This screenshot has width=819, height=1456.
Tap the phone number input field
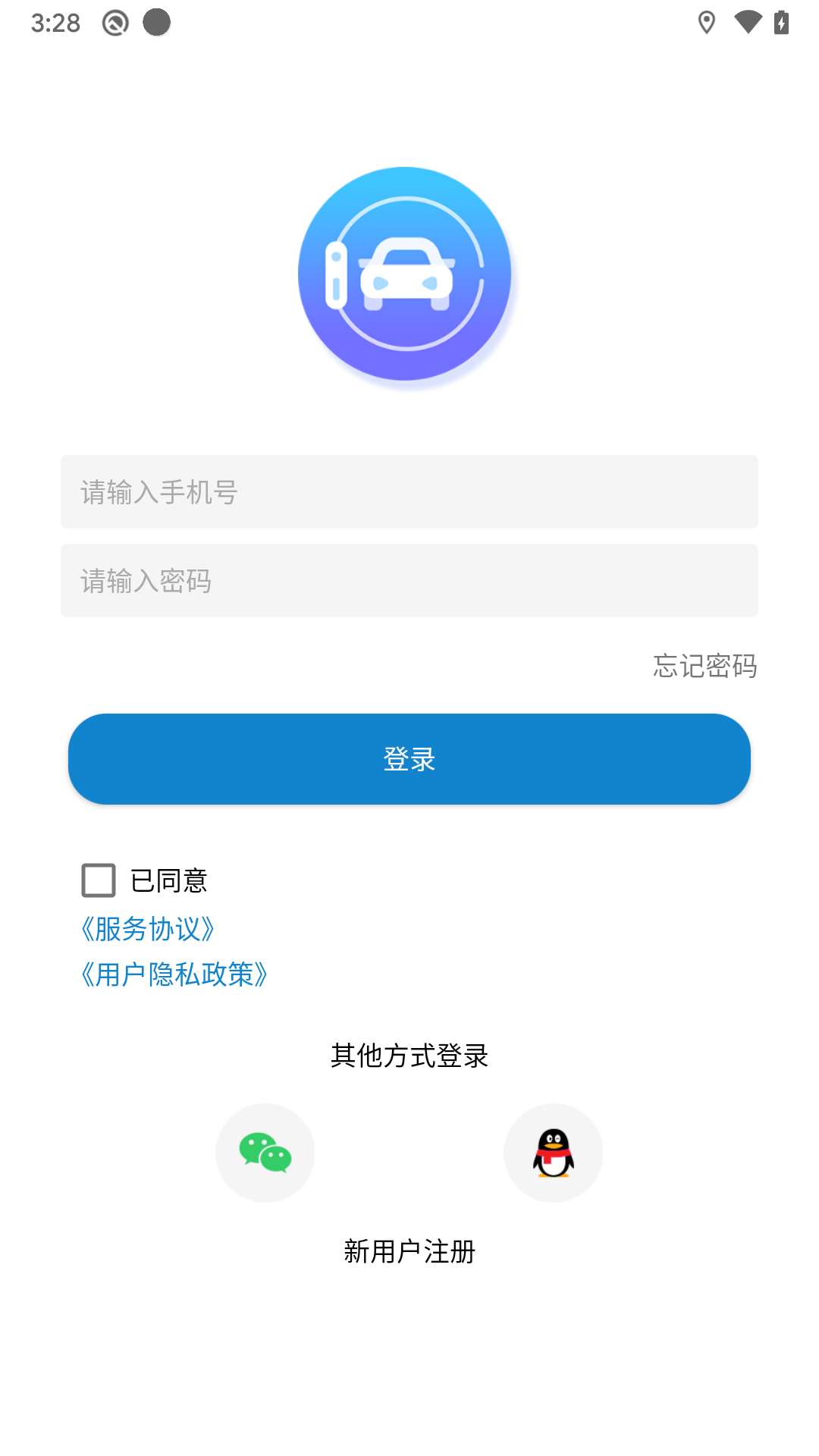pyautogui.click(x=409, y=492)
